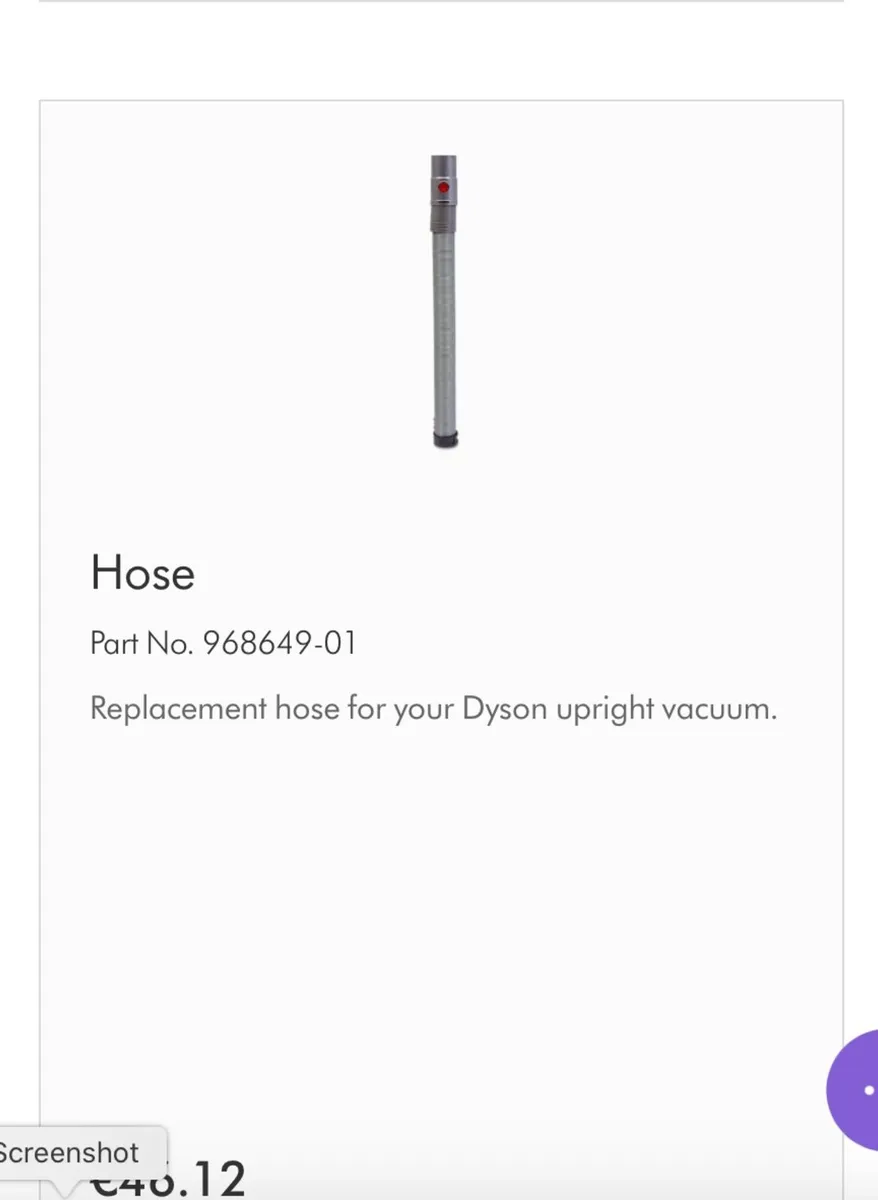Click the page background outside the product card
This screenshot has height=1200, width=878.
pyautogui.click(x=440, y=55)
